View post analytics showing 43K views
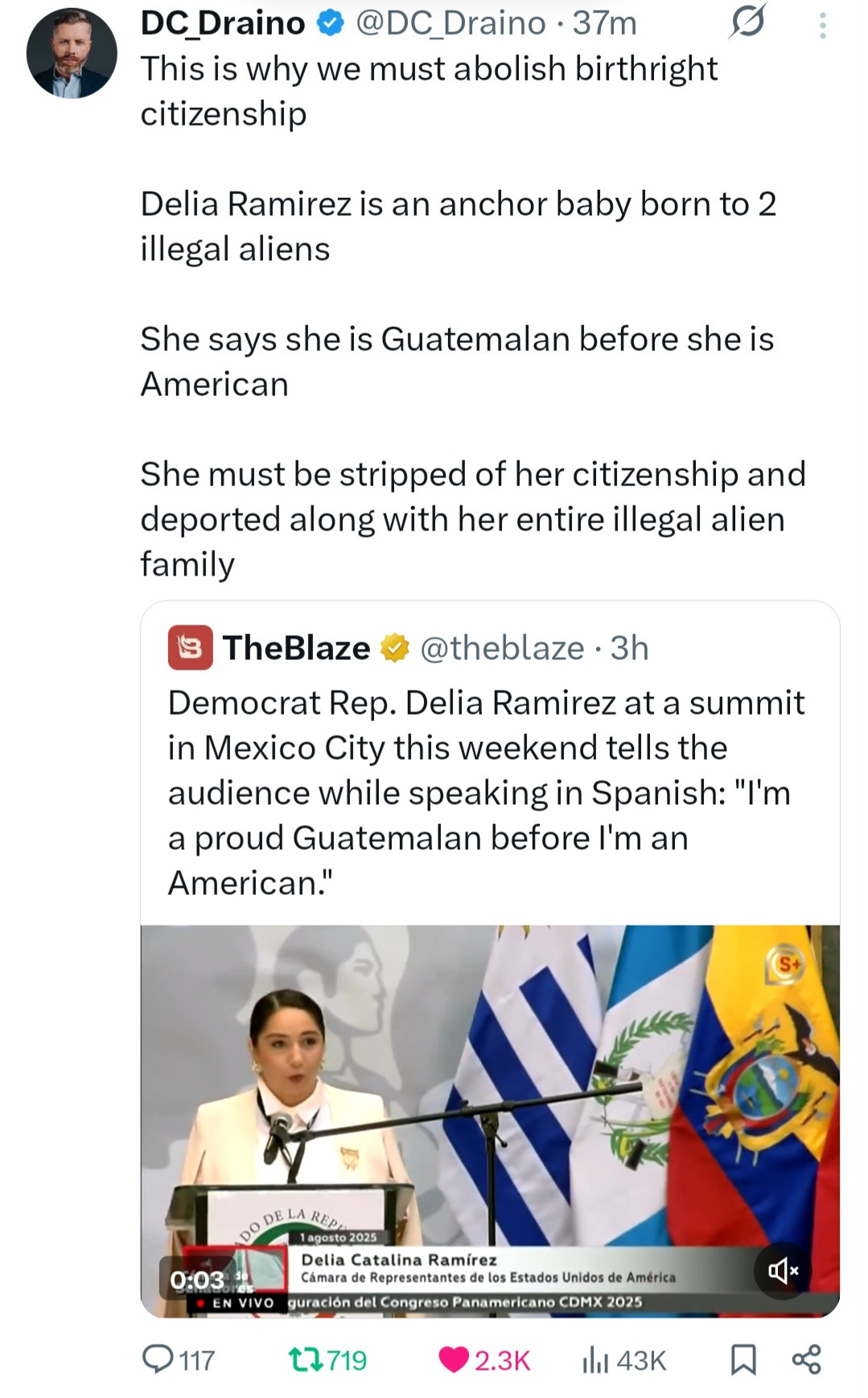This screenshot has width=868, height=1398. click(623, 1360)
